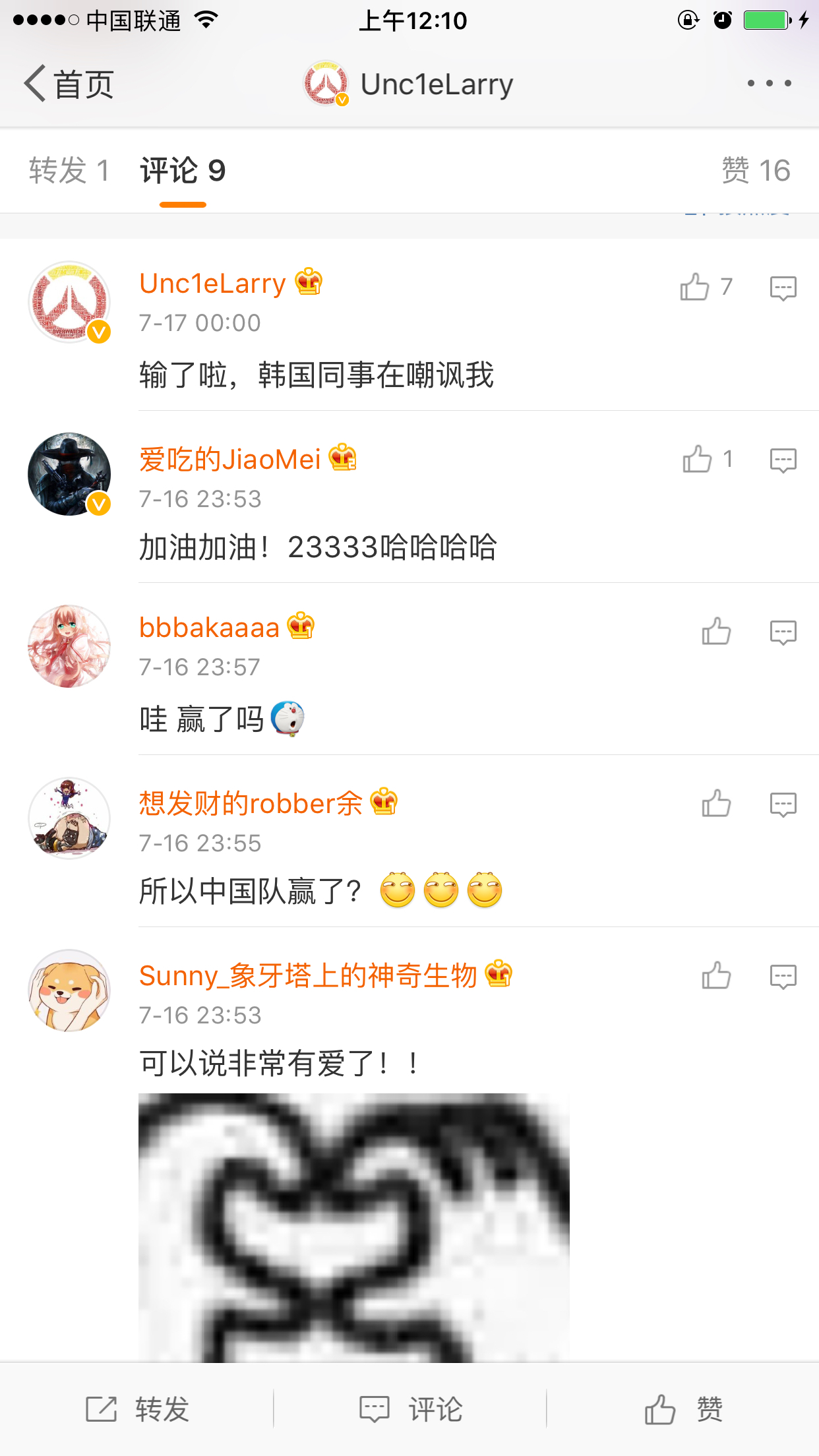Go back to 首页

pyautogui.click(x=69, y=84)
